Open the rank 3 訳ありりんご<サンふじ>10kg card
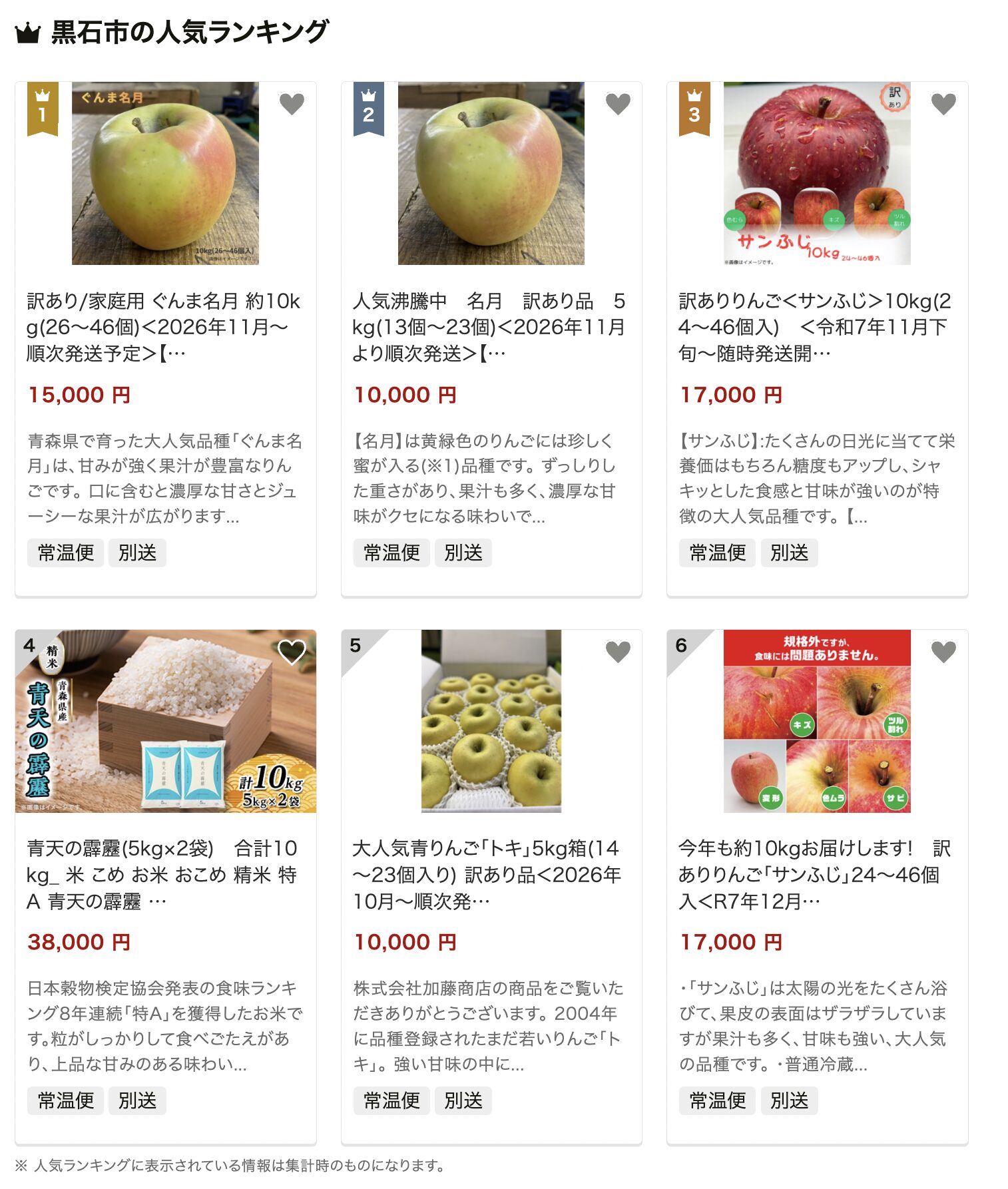Image resolution: width=1008 pixels, height=1189 pixels. coord(816,327)
